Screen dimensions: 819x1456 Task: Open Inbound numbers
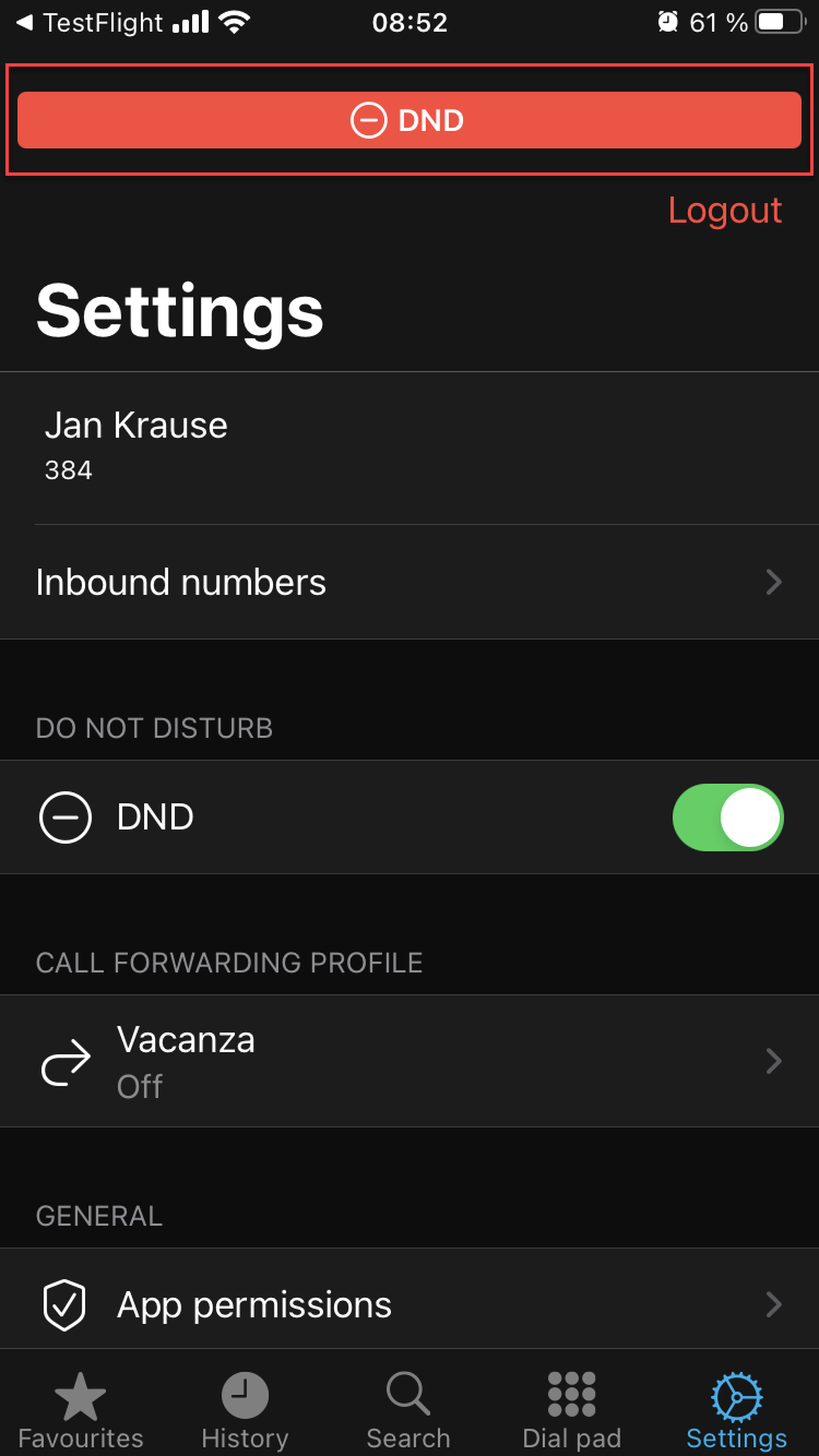coord(409,582)
